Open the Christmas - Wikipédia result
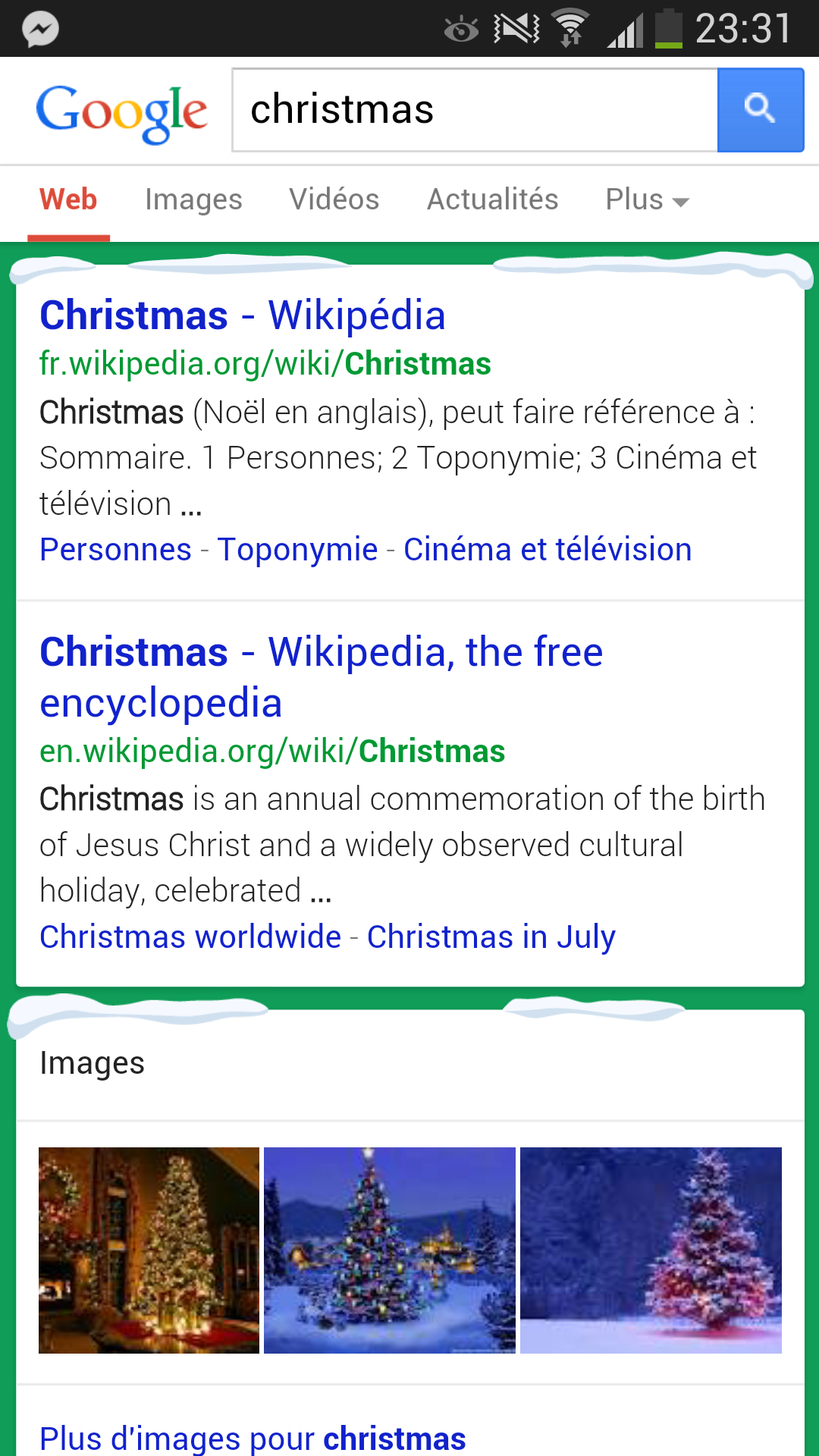Screen dimensions: 819x1456 243,315
